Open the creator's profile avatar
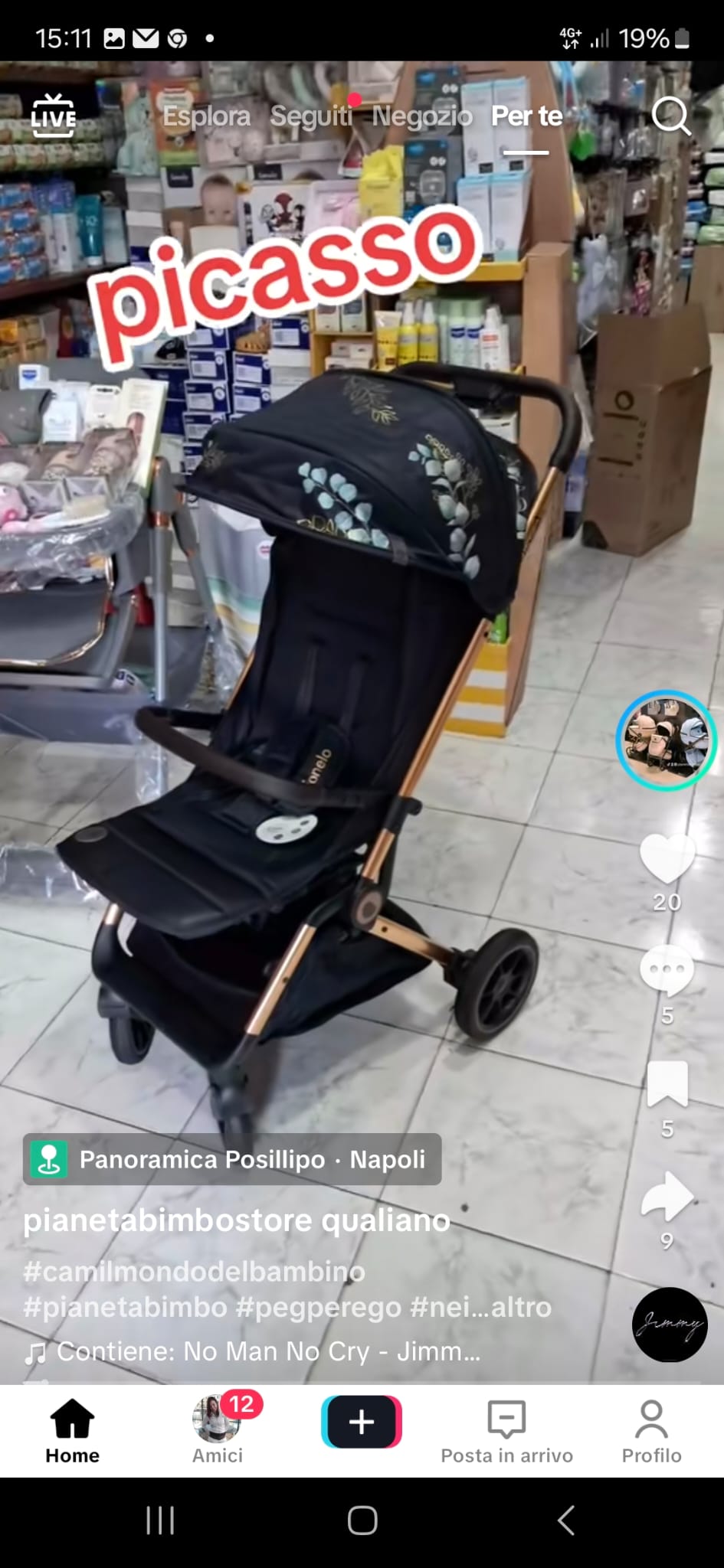724x1568 pixels. [667, 740]
